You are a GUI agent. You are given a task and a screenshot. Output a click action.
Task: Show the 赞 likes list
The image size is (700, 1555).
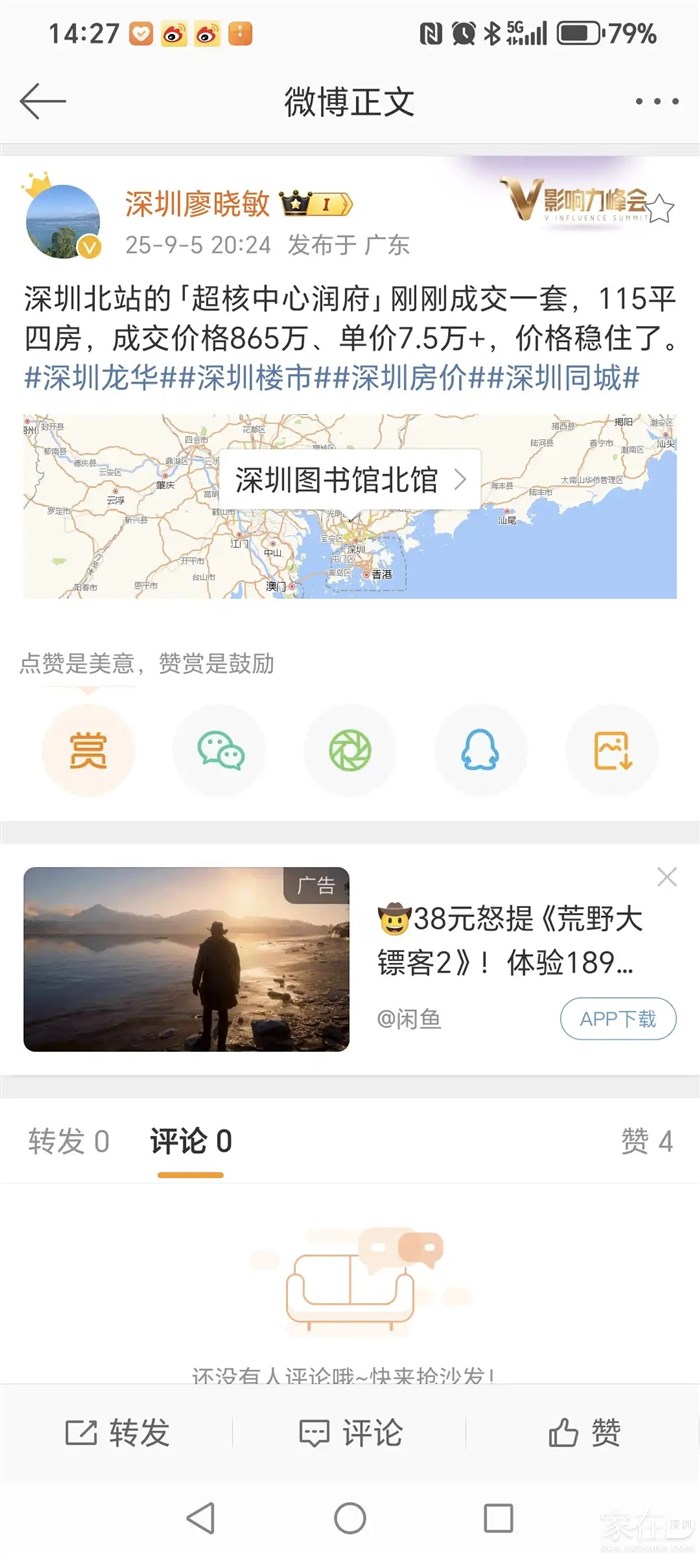tap(646, 1142)
